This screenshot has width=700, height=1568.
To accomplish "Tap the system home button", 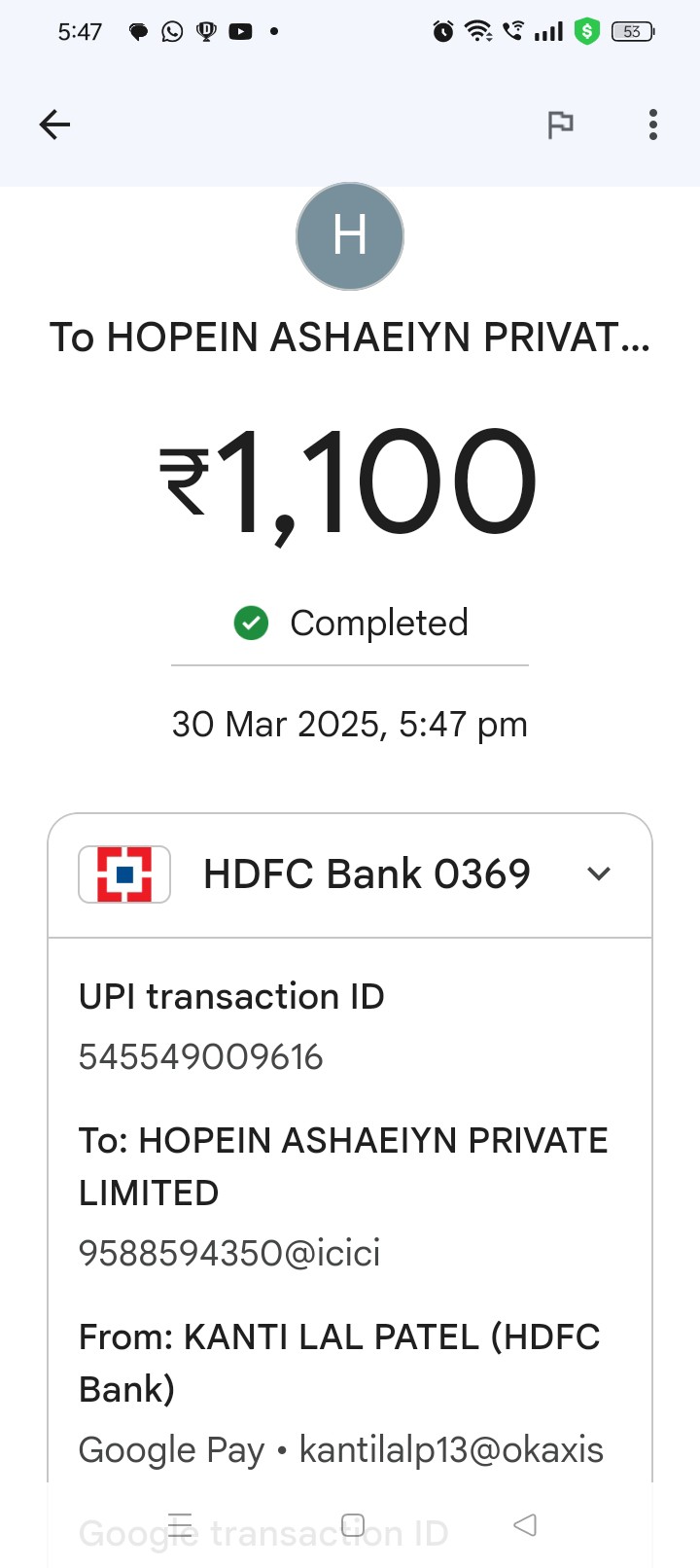I will 353,1524.
